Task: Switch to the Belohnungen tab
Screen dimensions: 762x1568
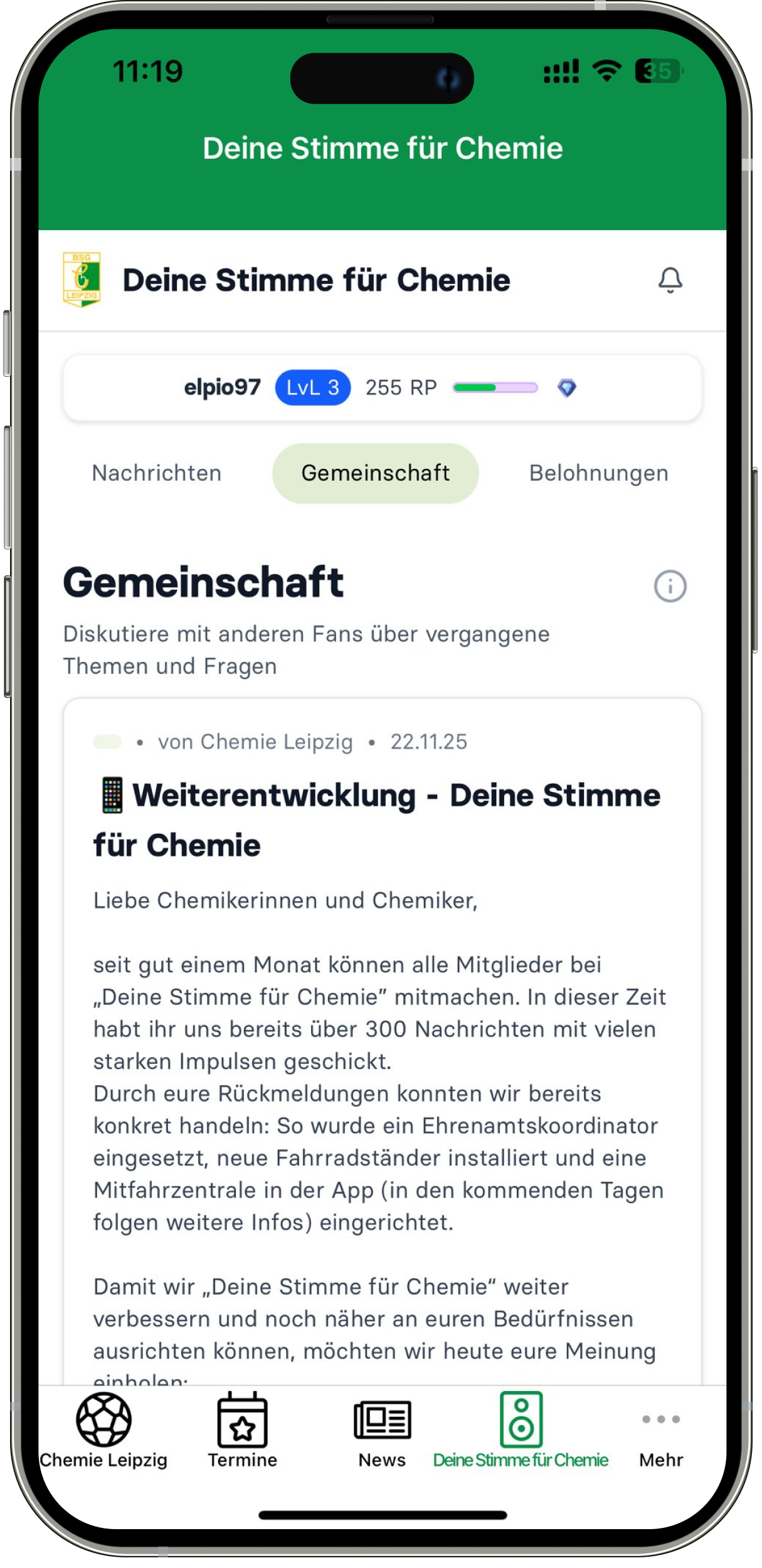Action: 600,473
